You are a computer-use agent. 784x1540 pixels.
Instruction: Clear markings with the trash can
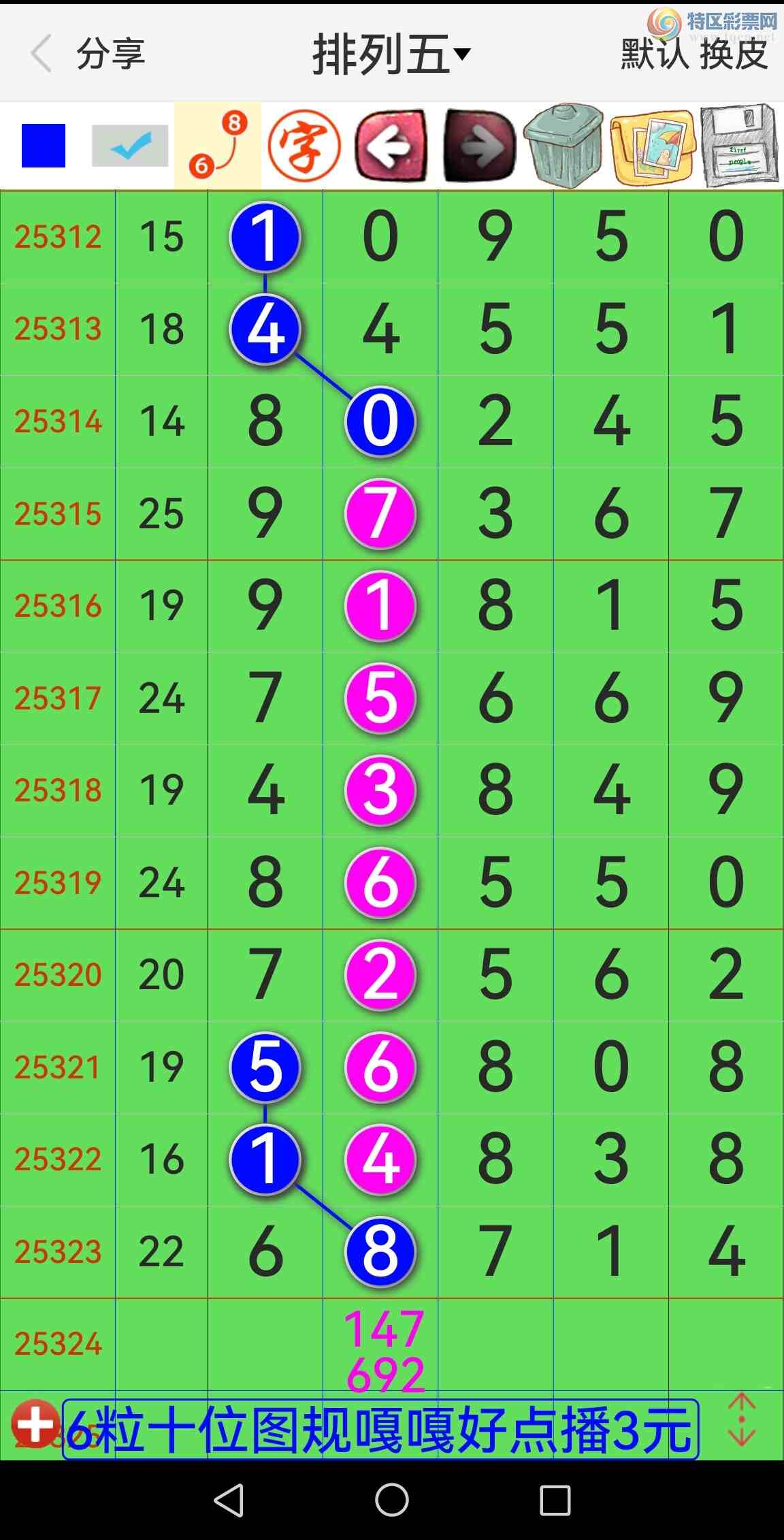tap(563, 146)
